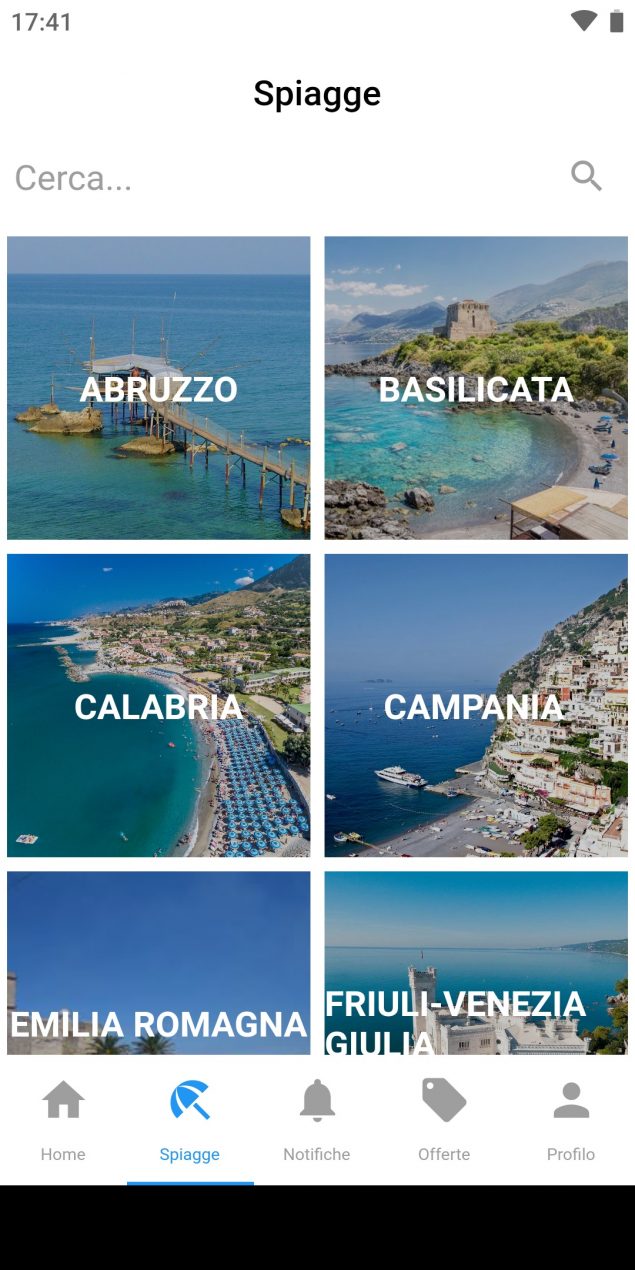635x1270 pixels.
Task: Switch to the Notifiche tab
Action: coord(317,1120)
